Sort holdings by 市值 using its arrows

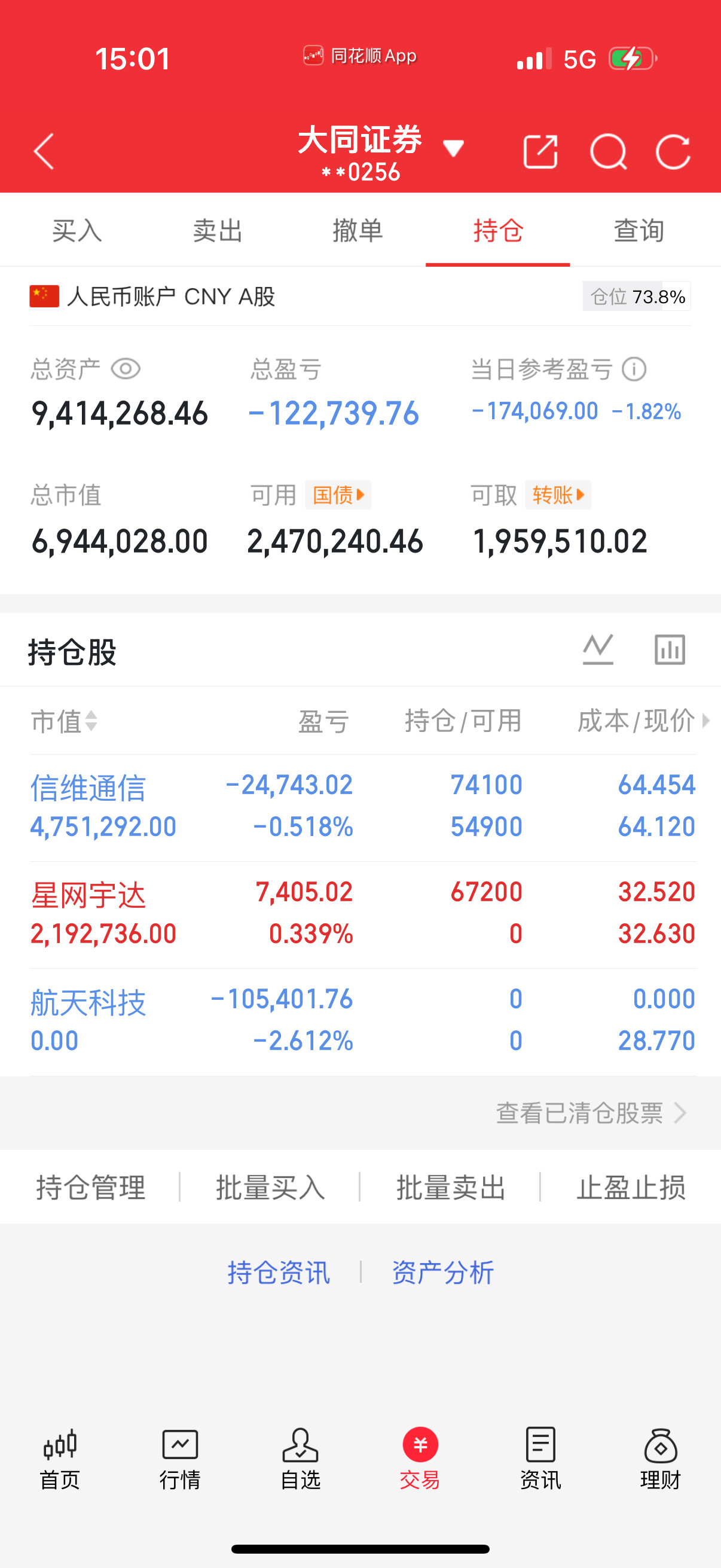tap(90, 722)
